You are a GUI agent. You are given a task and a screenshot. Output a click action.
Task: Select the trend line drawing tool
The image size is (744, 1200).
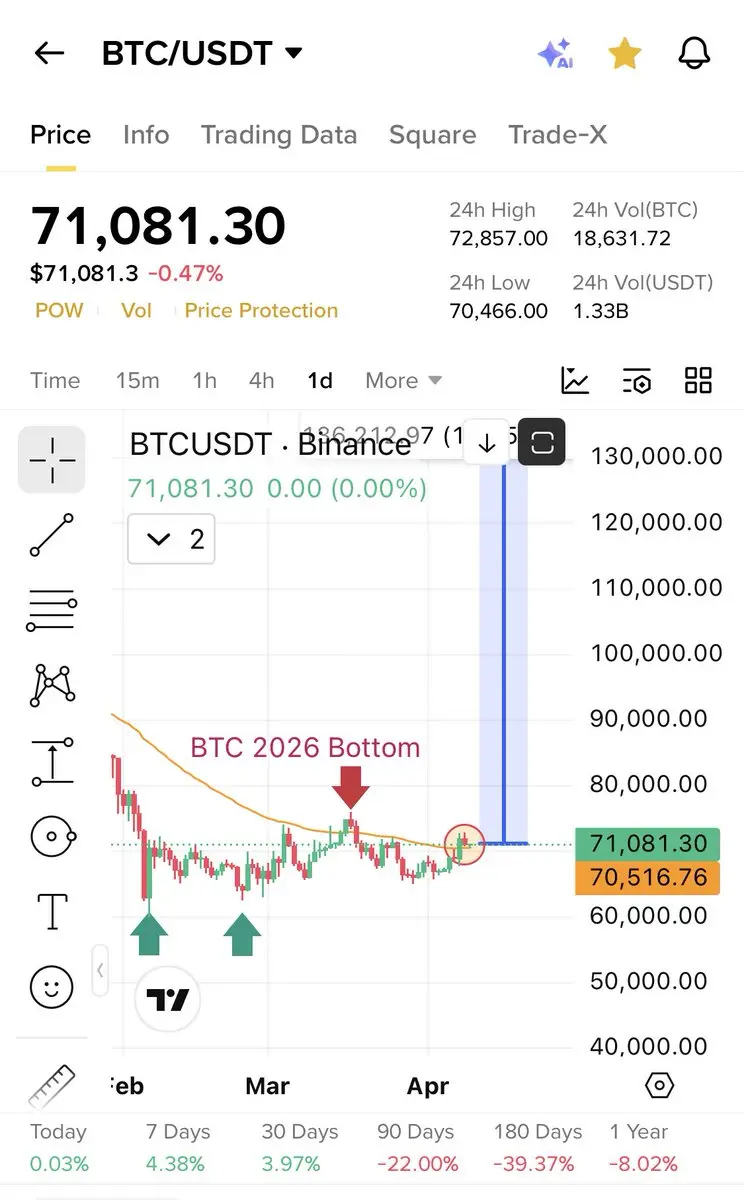(52, 535)
